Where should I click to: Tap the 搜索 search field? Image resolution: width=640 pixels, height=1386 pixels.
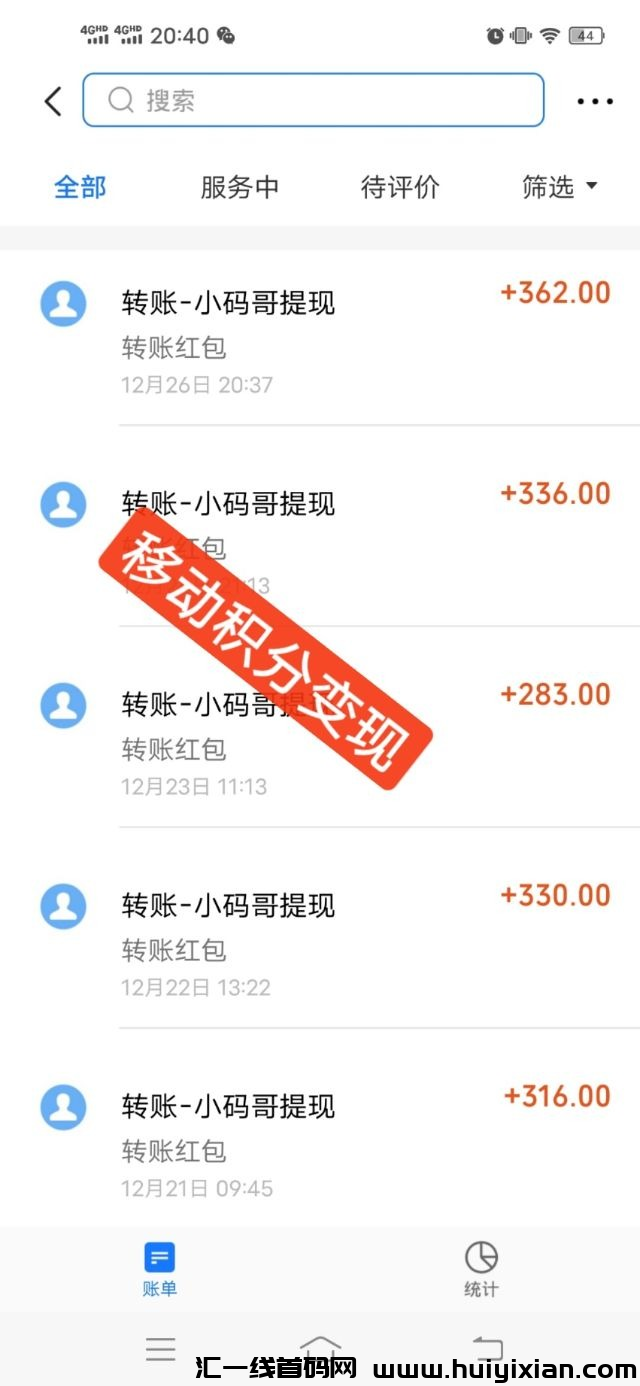pos(313,100)
